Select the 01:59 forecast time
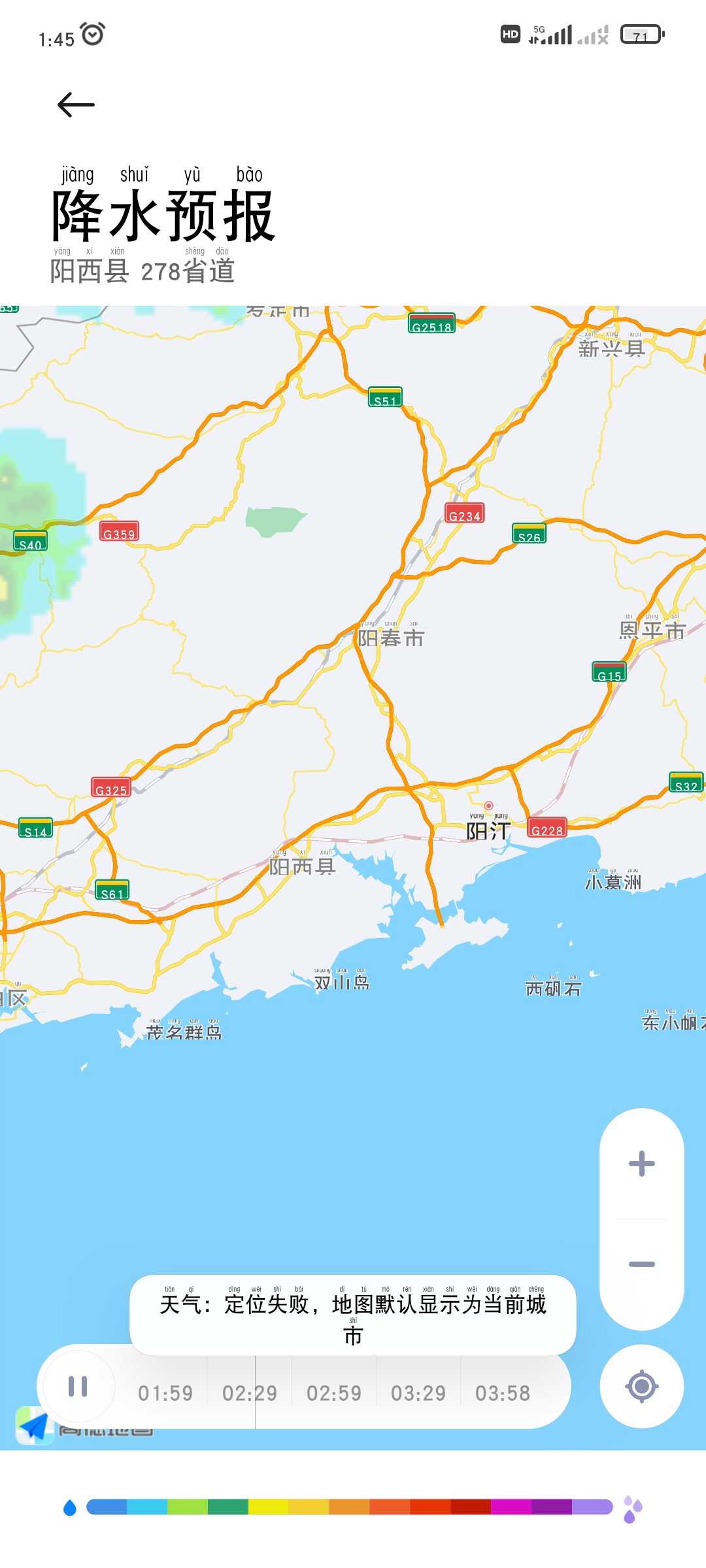Viewport: 706px width, 1568px height. [x=165, y=1393]
